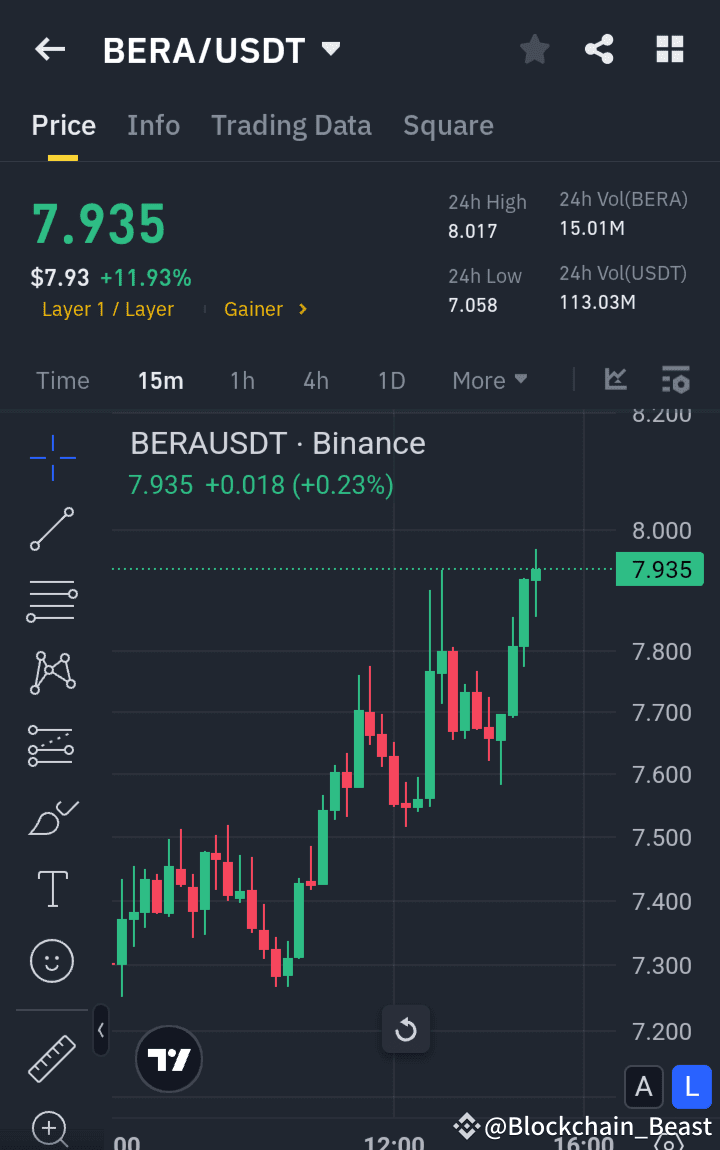Viewport: 720px width, 1150px height.
Task: Enable auto scale with the A button
Action: click(644, 1087)
